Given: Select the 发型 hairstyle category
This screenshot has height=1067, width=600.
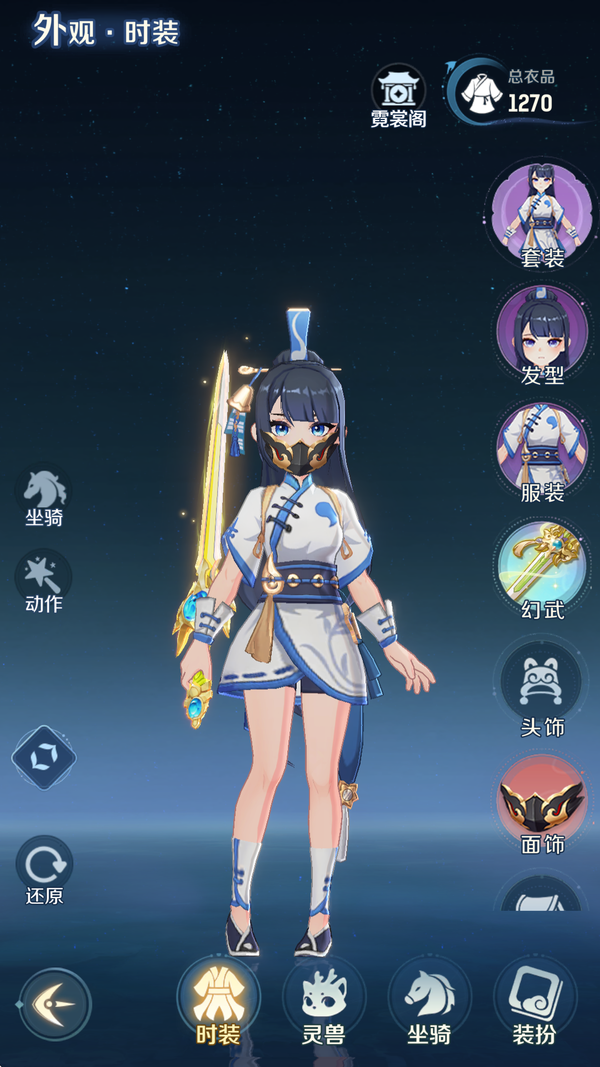Looking at the screenshot, I should tap(542, 333).
